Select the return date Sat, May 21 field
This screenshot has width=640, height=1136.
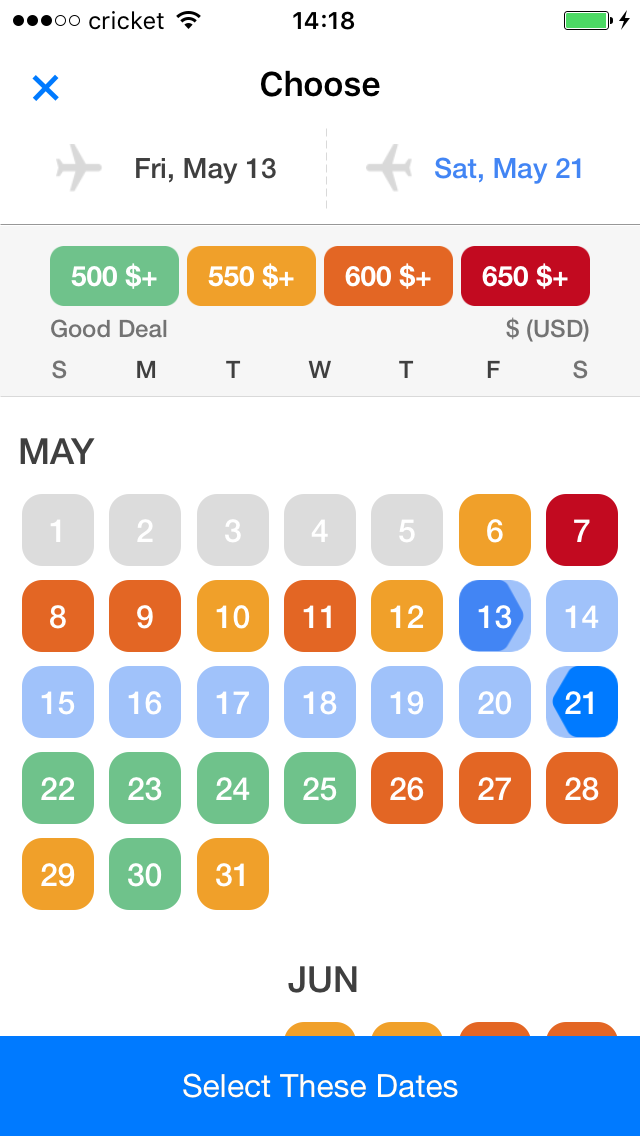[x=483, y=169]
